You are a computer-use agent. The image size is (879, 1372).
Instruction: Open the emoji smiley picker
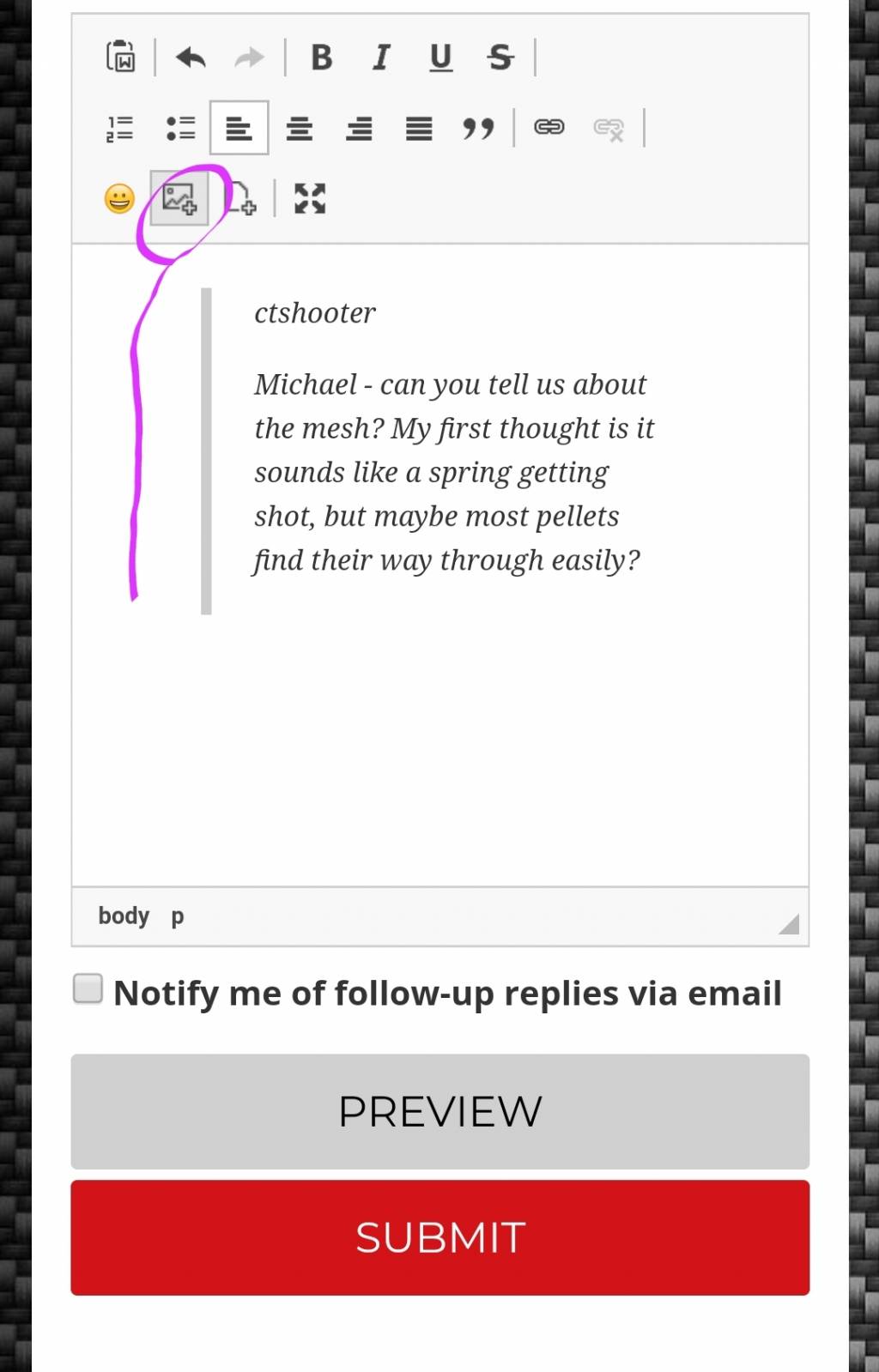coord(119,198)
